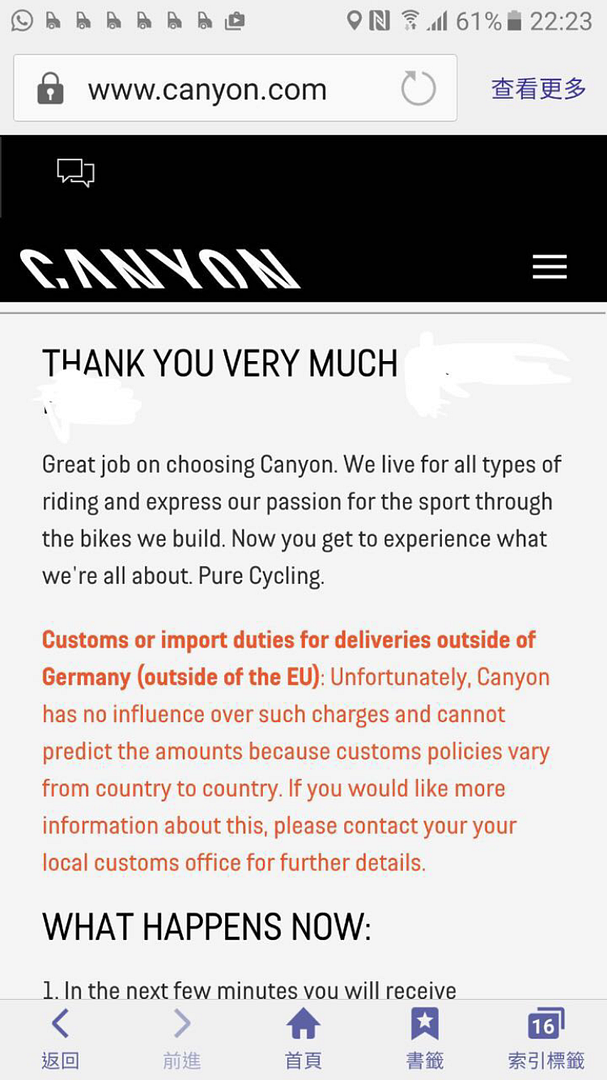Open the Canyon chat bubbles icon

click(x=76, y=172)
